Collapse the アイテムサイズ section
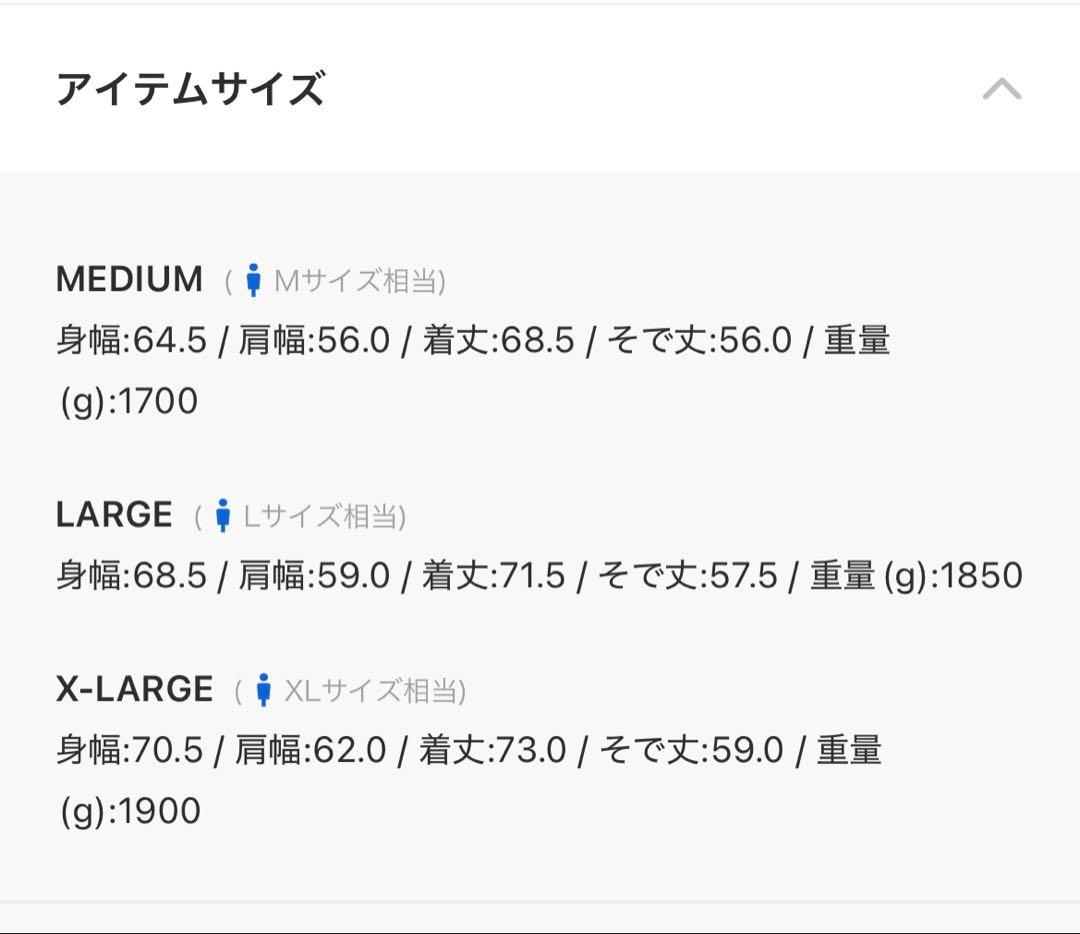The width and height of the screenshot is (1080, 934). tap(1001, 90)
